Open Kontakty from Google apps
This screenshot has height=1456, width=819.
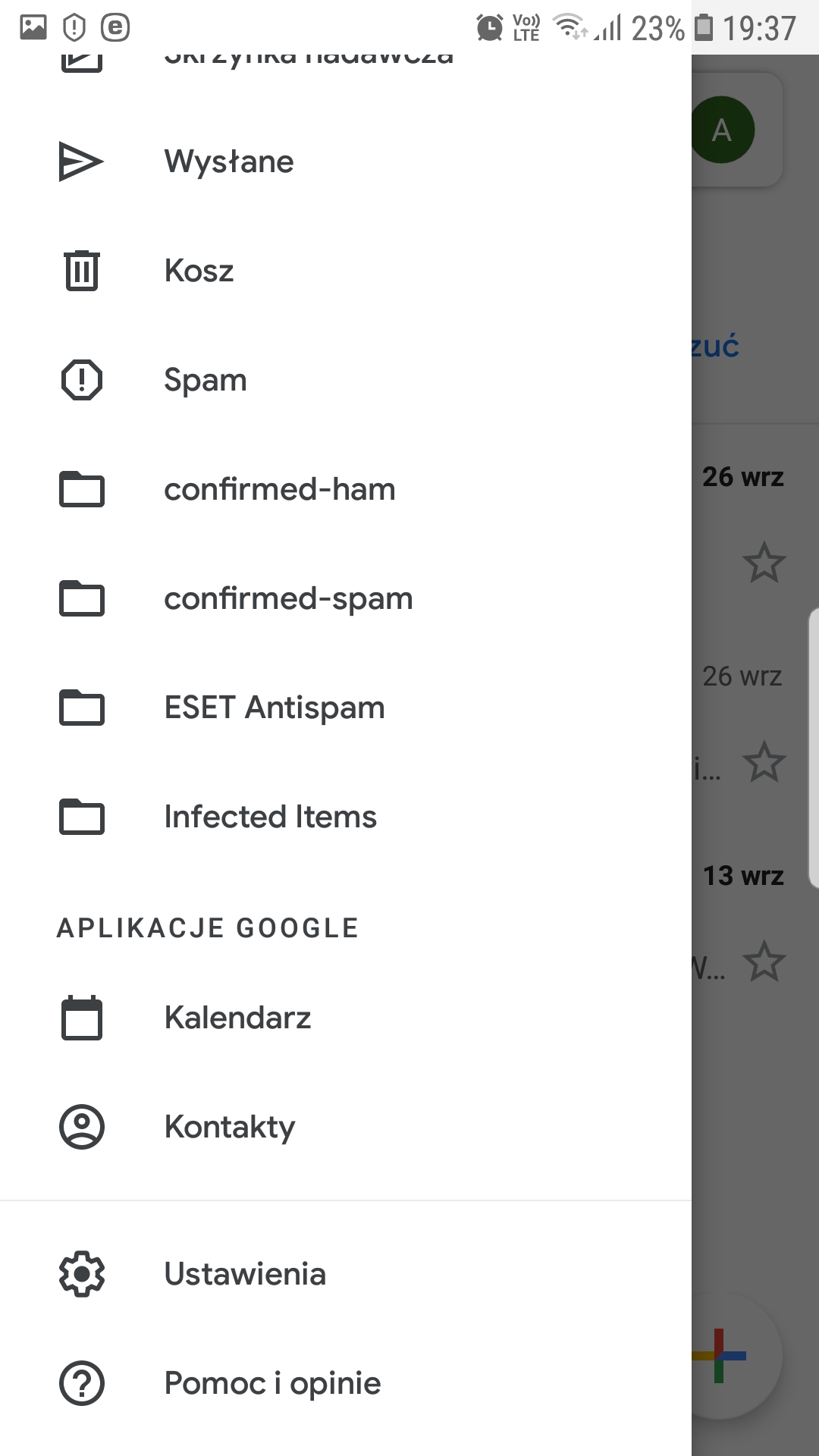[x=346, y=1127]
